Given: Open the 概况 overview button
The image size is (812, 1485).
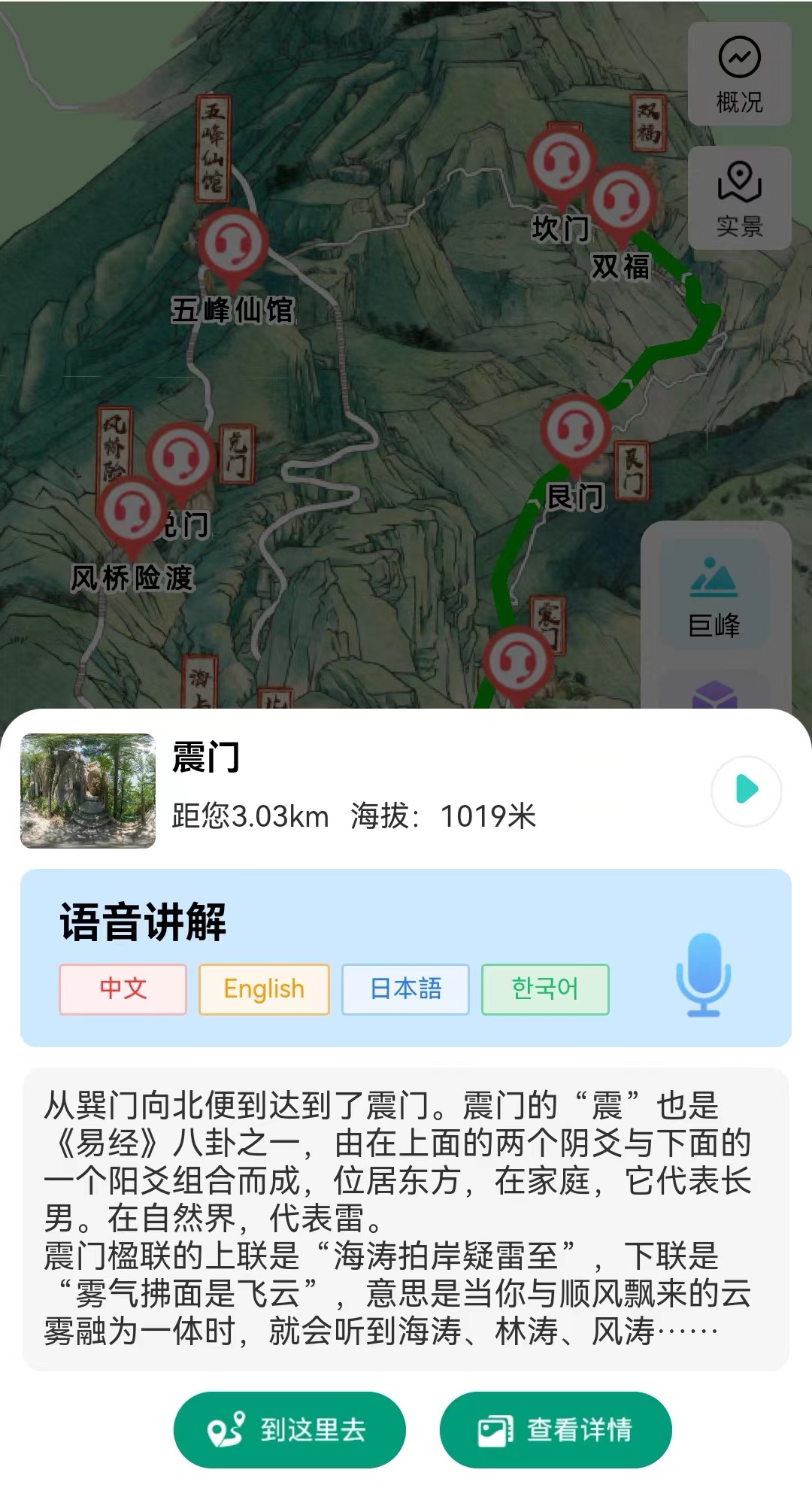Looking at the screenshot, I should 739,74.
